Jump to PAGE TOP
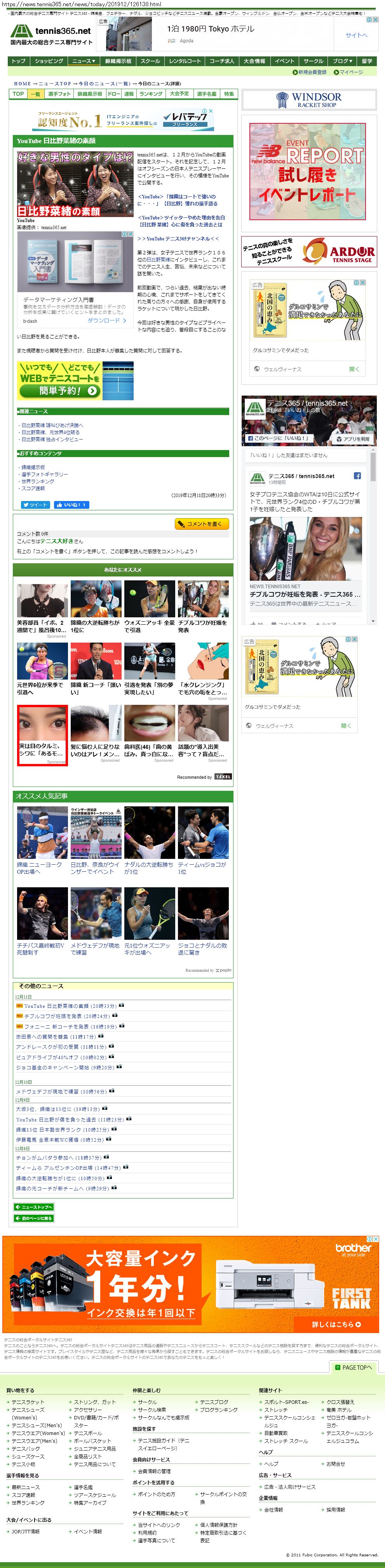Viewport: 385px width, 1568px height. 353,1367
